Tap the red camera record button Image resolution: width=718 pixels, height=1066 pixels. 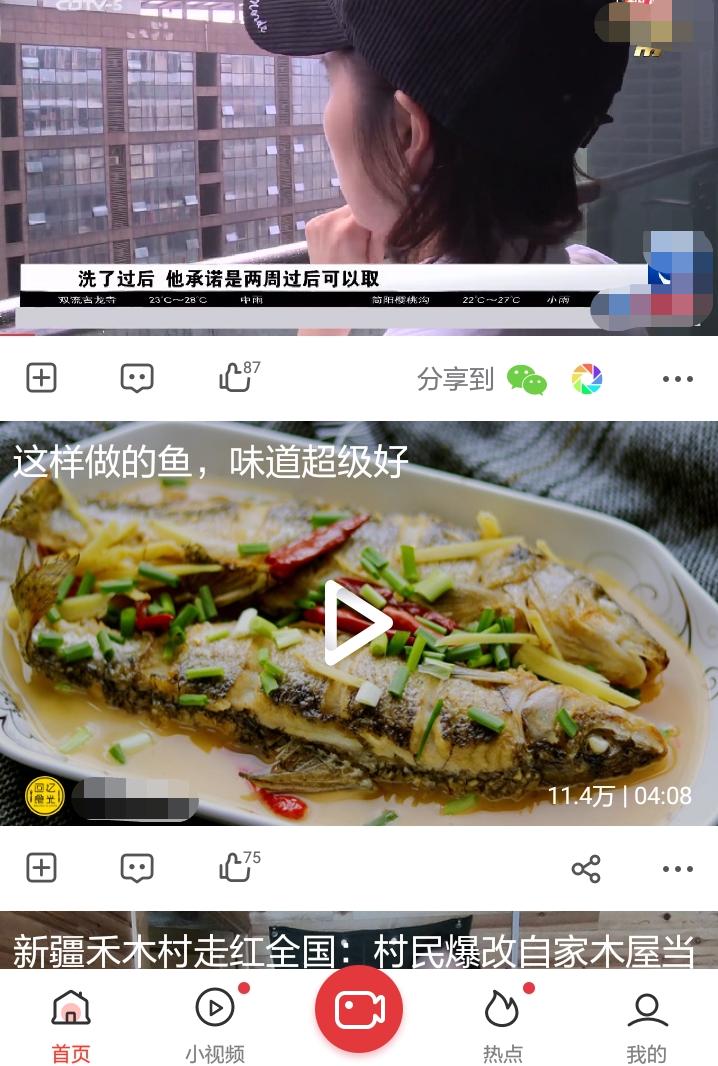click(x=358, y=1010)
